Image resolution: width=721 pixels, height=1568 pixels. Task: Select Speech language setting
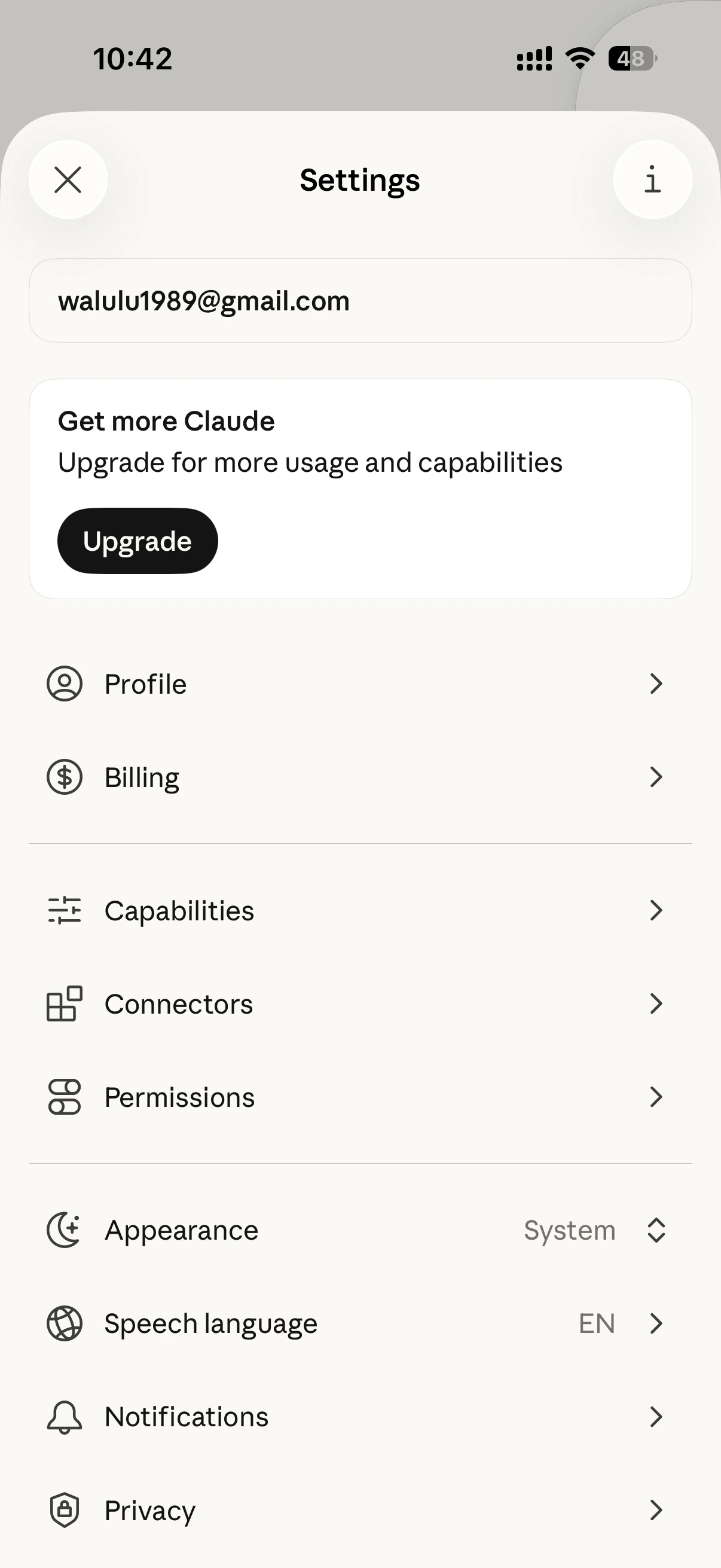pos(360,1324)
